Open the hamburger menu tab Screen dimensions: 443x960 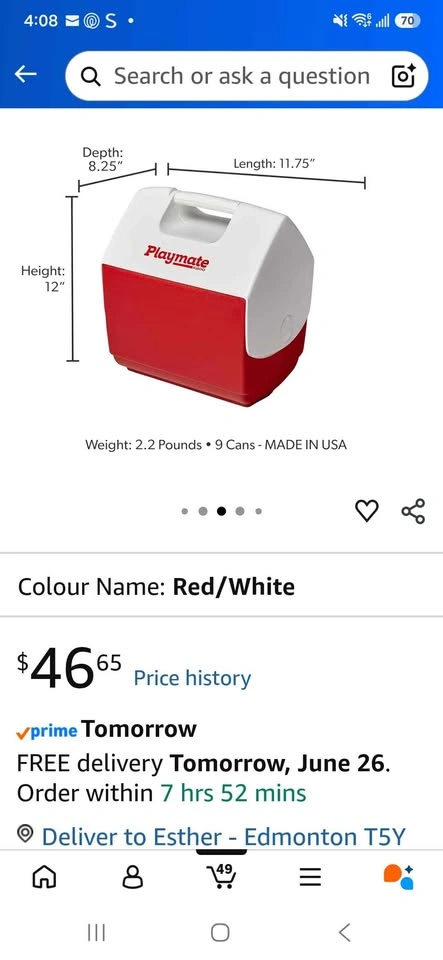pyautogui.click(x=310, y=878)
